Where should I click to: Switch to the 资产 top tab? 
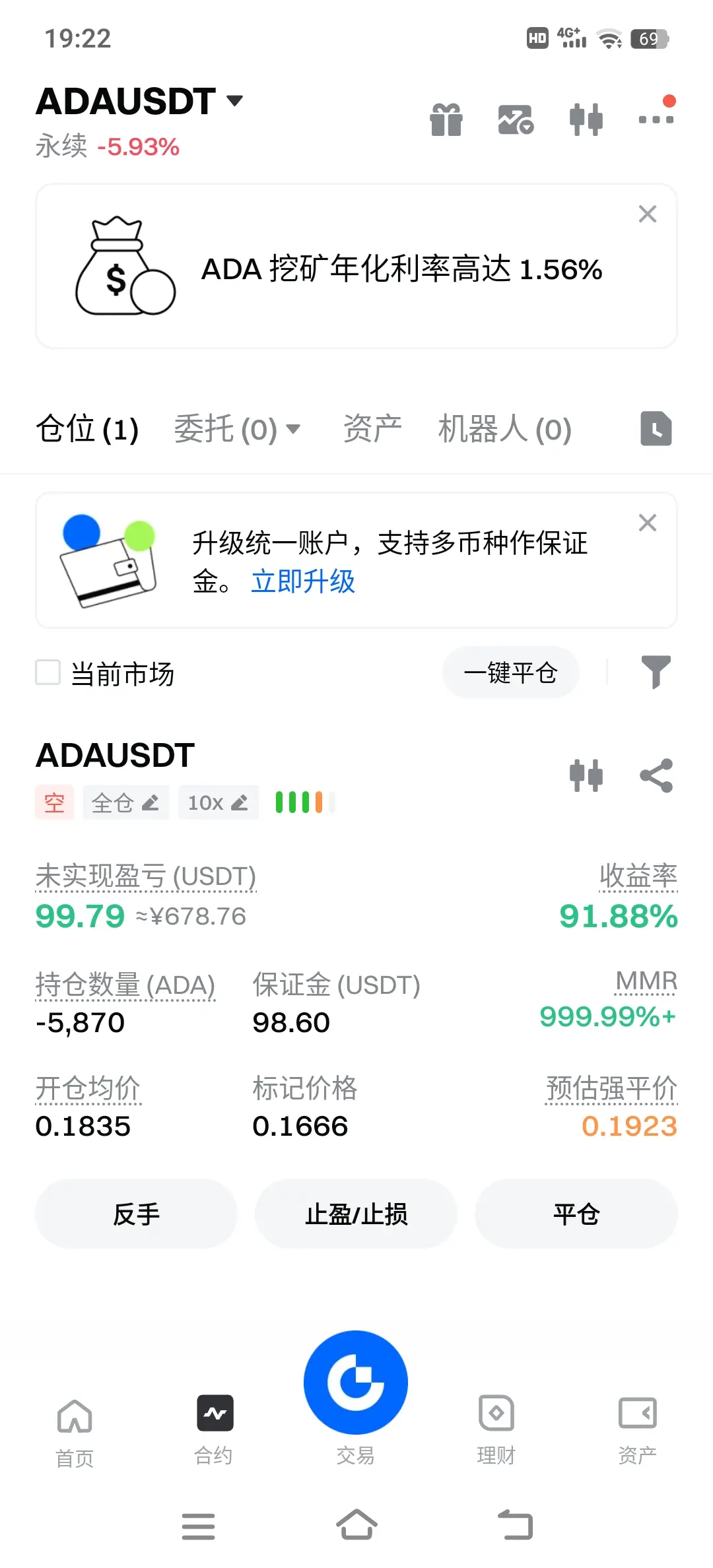(372, 429)
